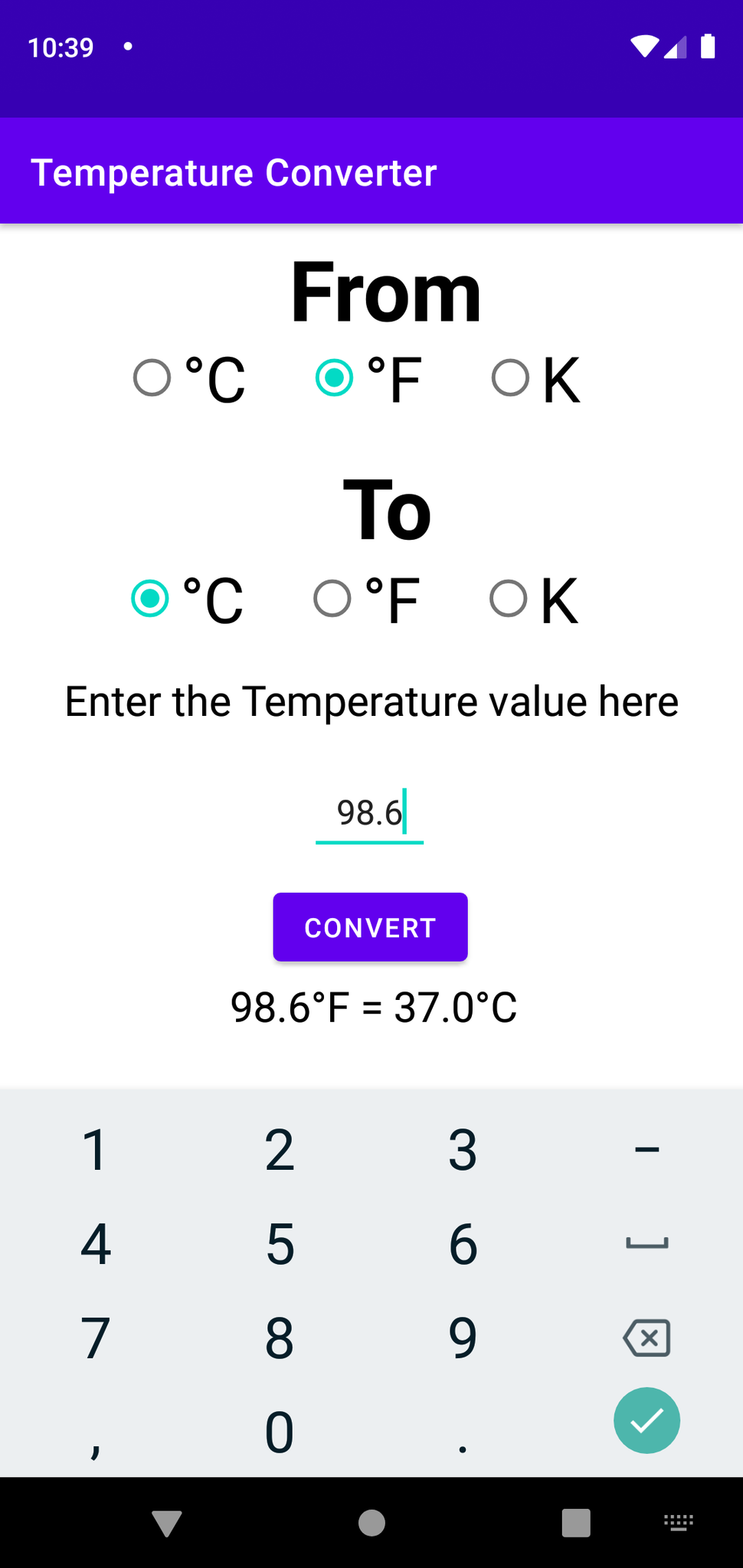Image resolution: width=743 pixels, height=1568 pixels.
Task: Tap the decimal point key
Action: 463,1432
